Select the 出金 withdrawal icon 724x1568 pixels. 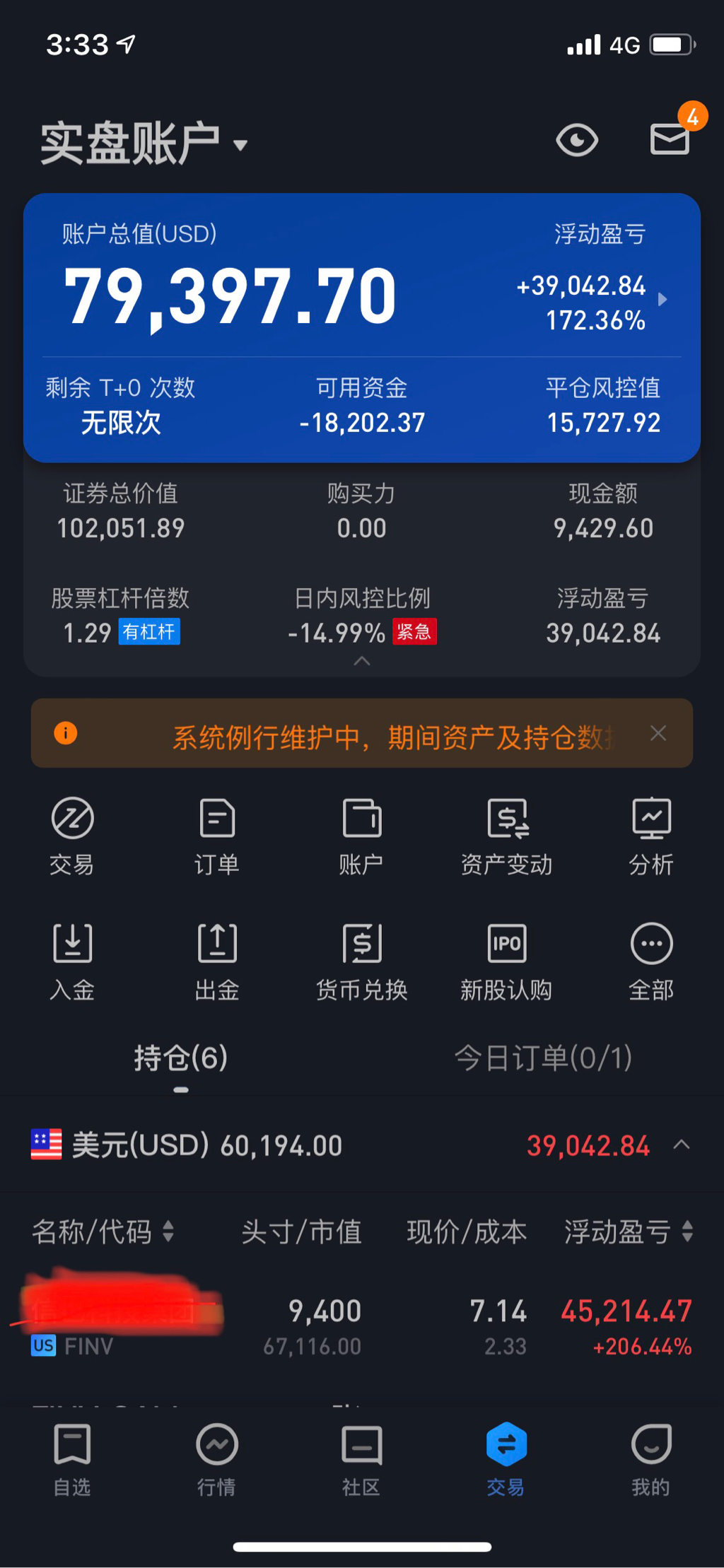(x=216, y=961)
